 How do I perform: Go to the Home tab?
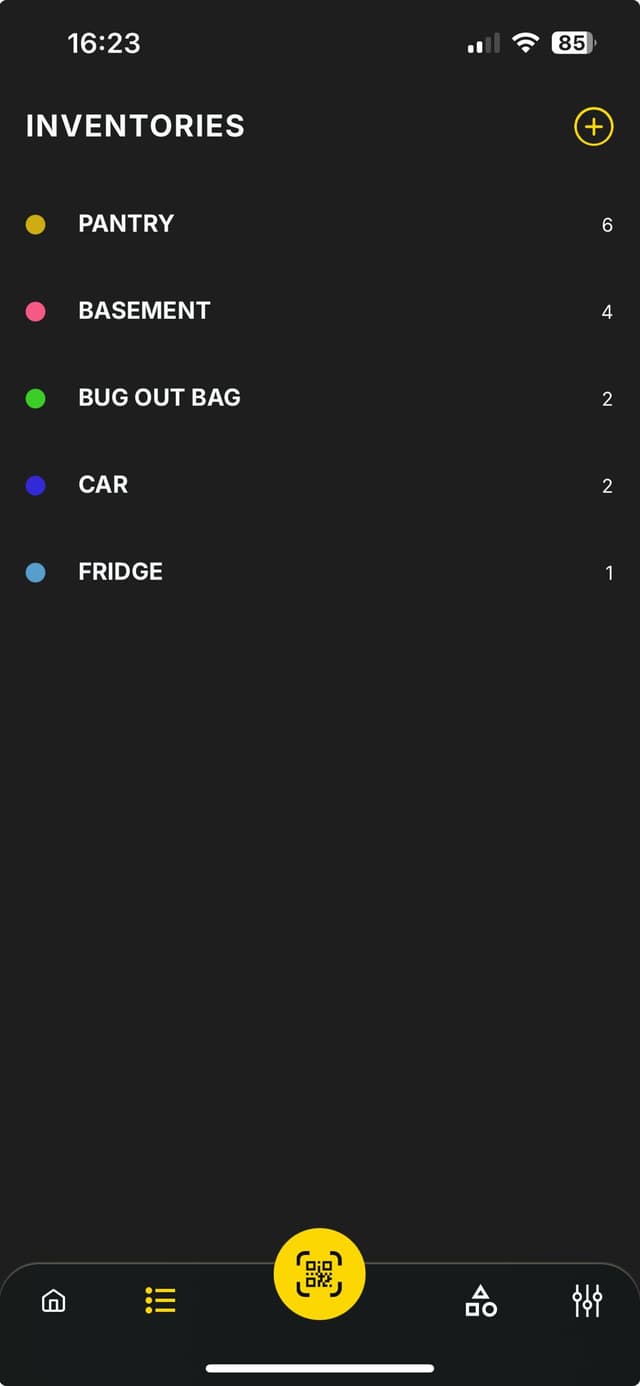click(53, 1300)
